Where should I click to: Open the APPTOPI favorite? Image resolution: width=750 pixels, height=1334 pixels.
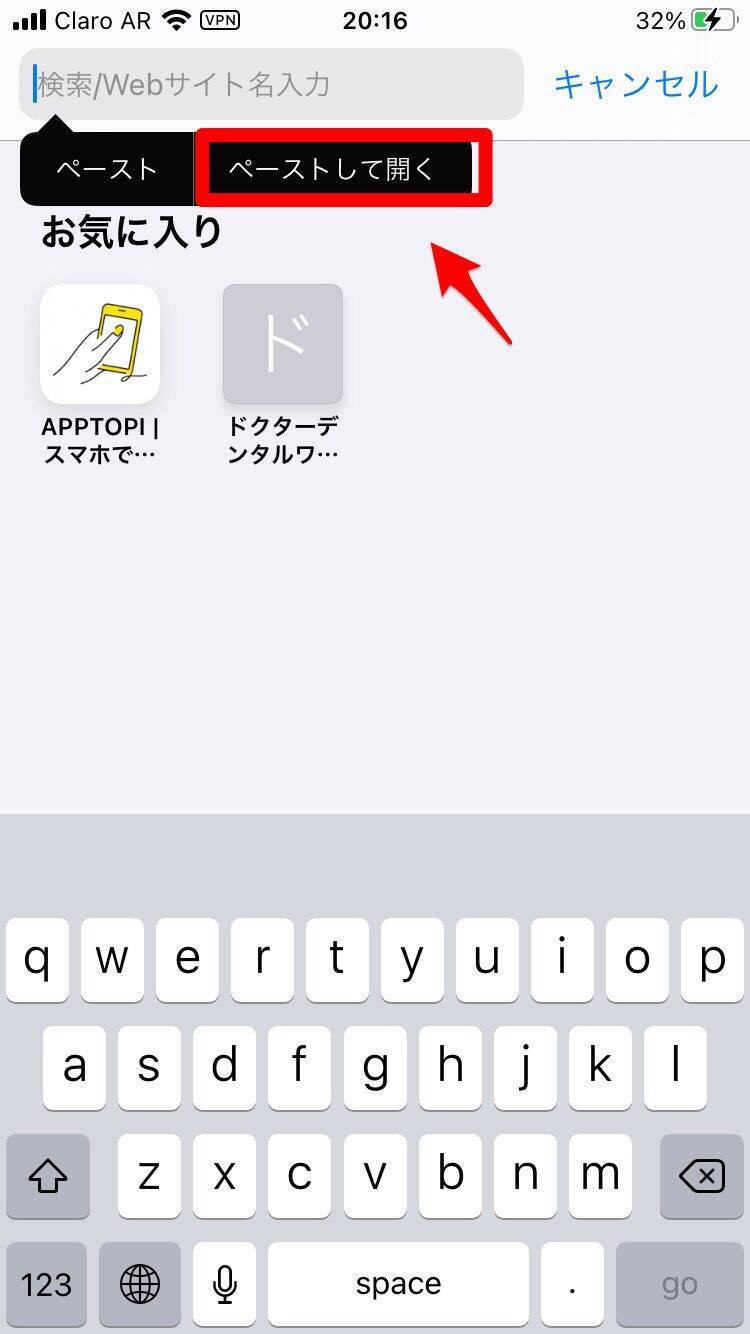100,345
